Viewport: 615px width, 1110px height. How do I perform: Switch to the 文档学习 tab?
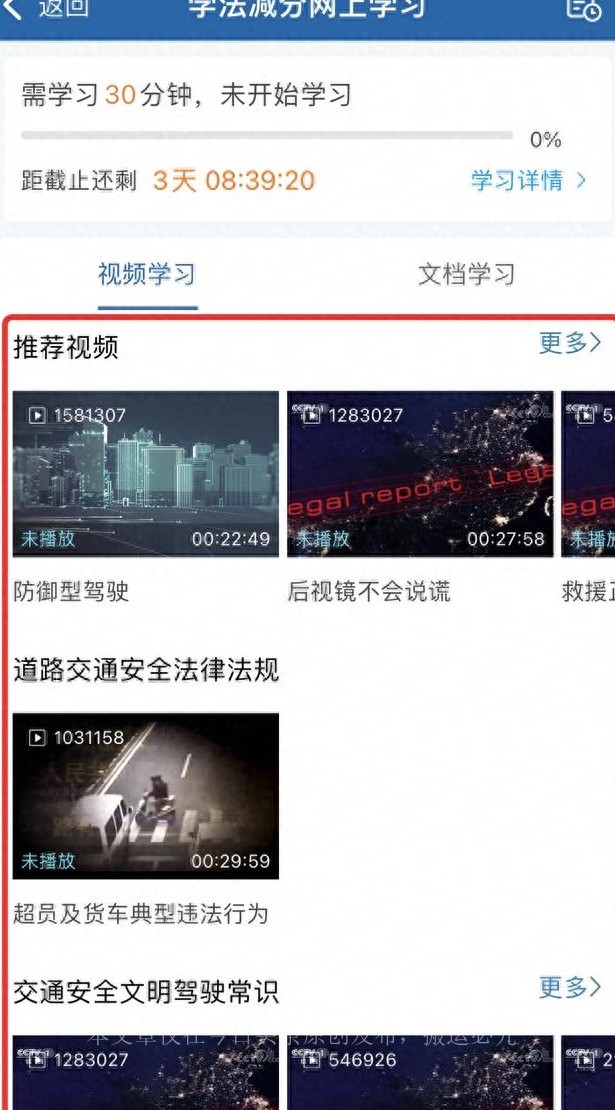(466, 275)
